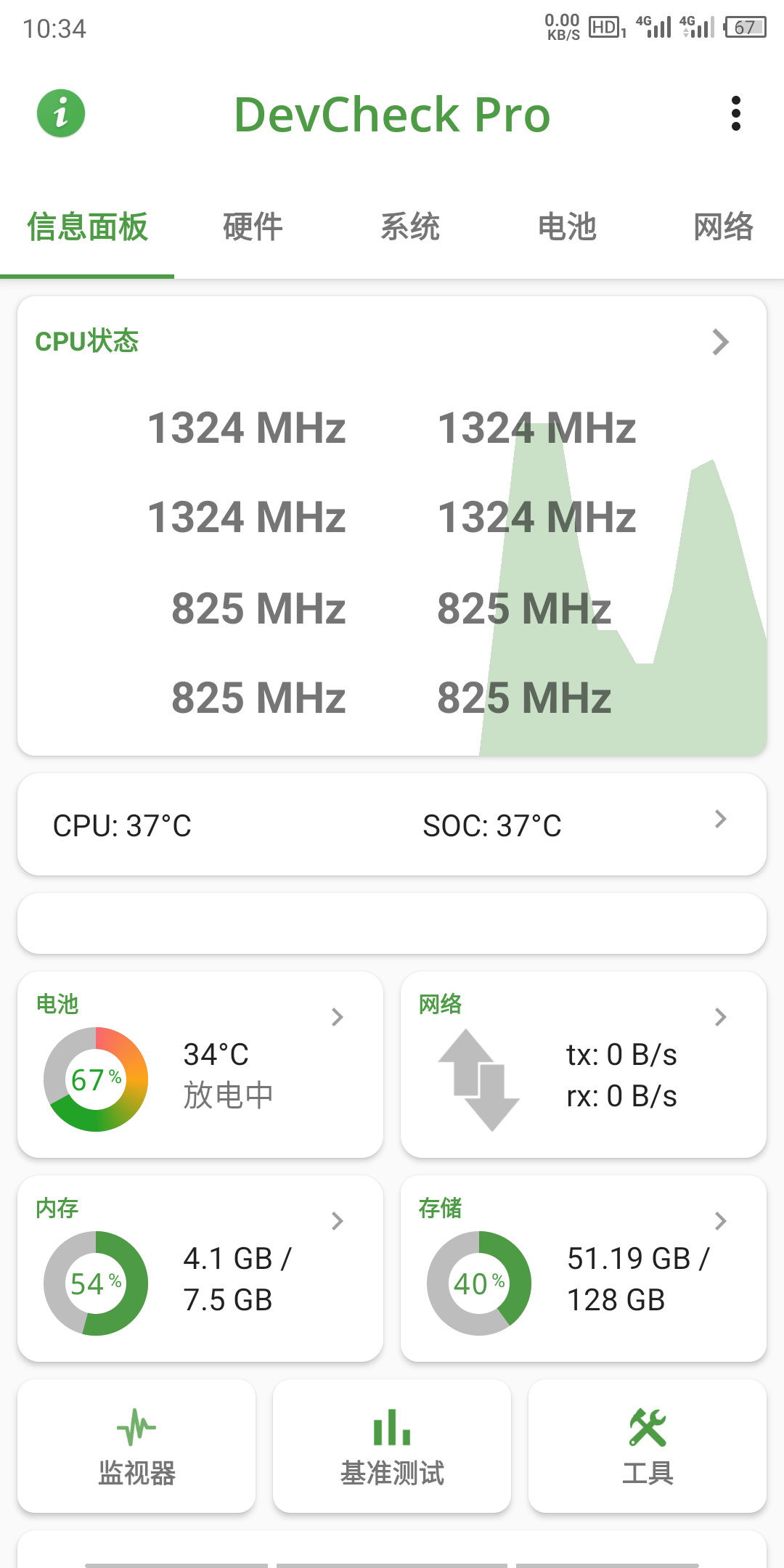Open the 工具 tools section
Screen dimensions: 784x1568
click(x=648, y=1446)
